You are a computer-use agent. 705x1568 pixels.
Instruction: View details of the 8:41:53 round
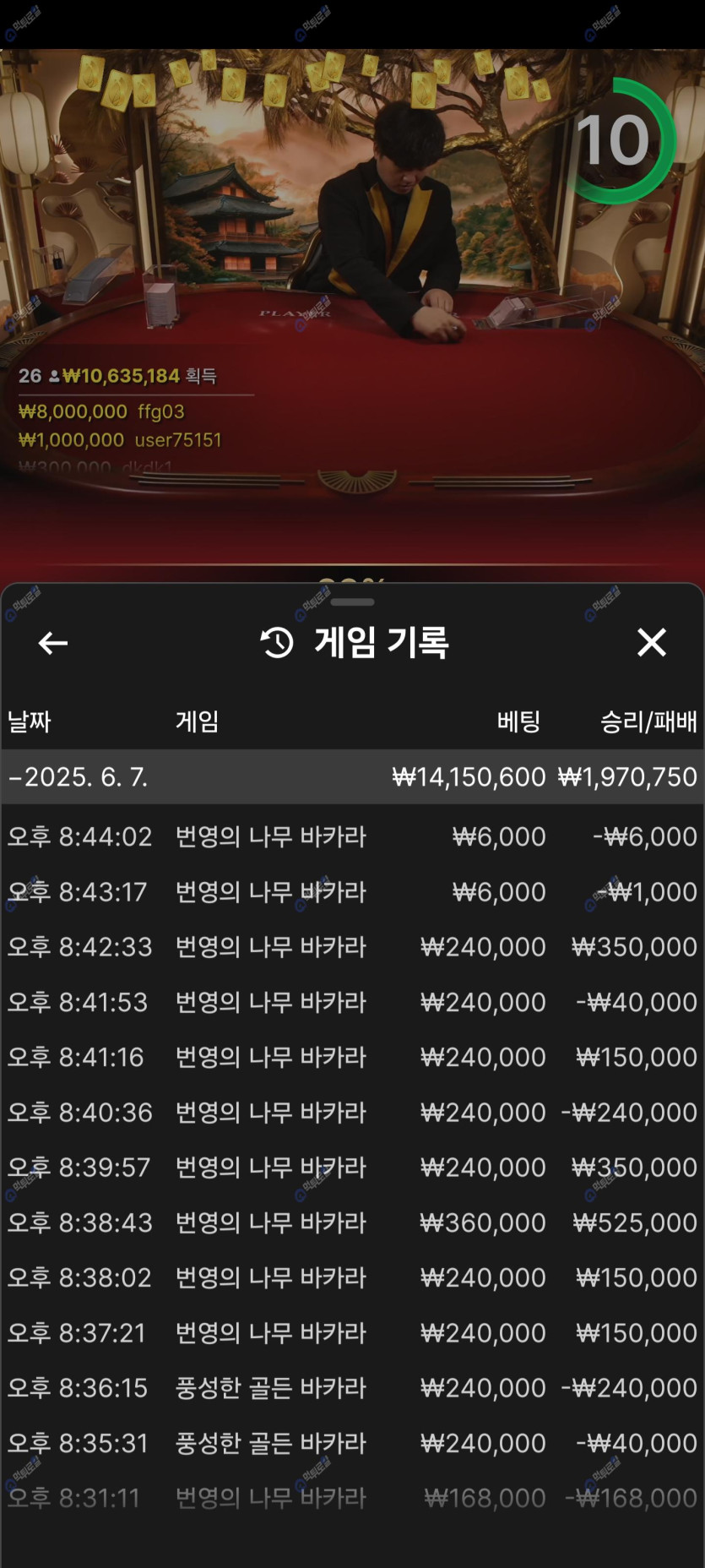point(352,1002)
